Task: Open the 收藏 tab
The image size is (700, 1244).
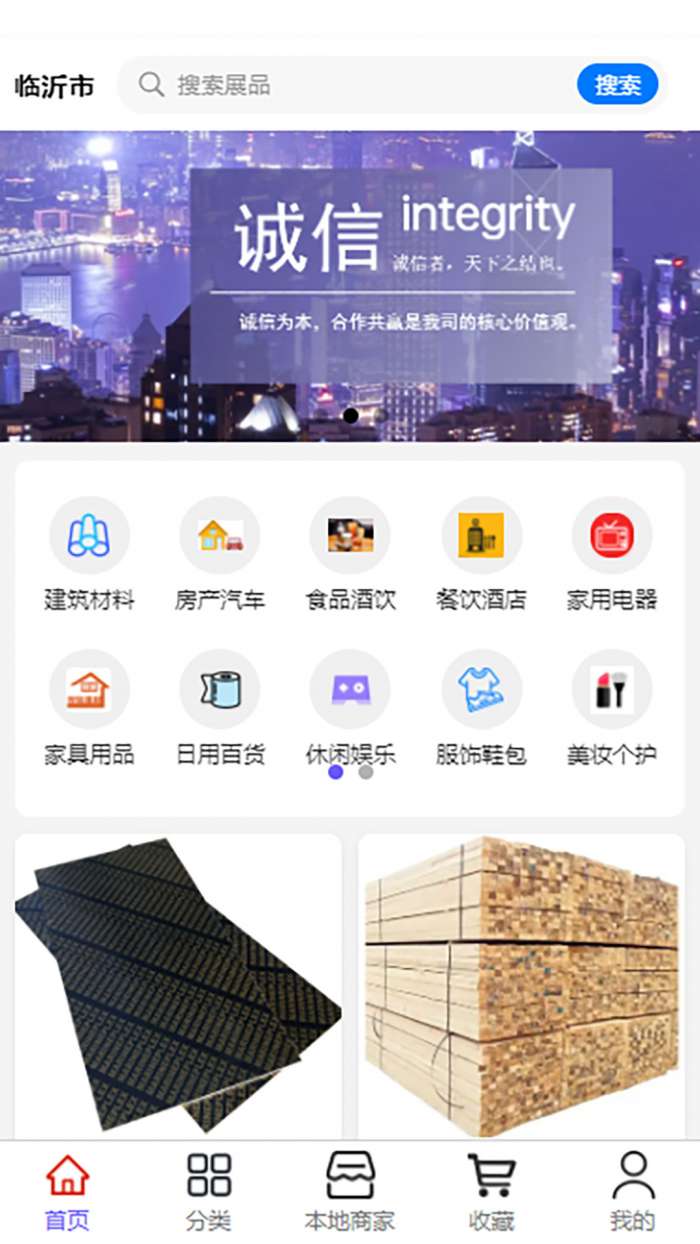Action: click(491, 1191)
